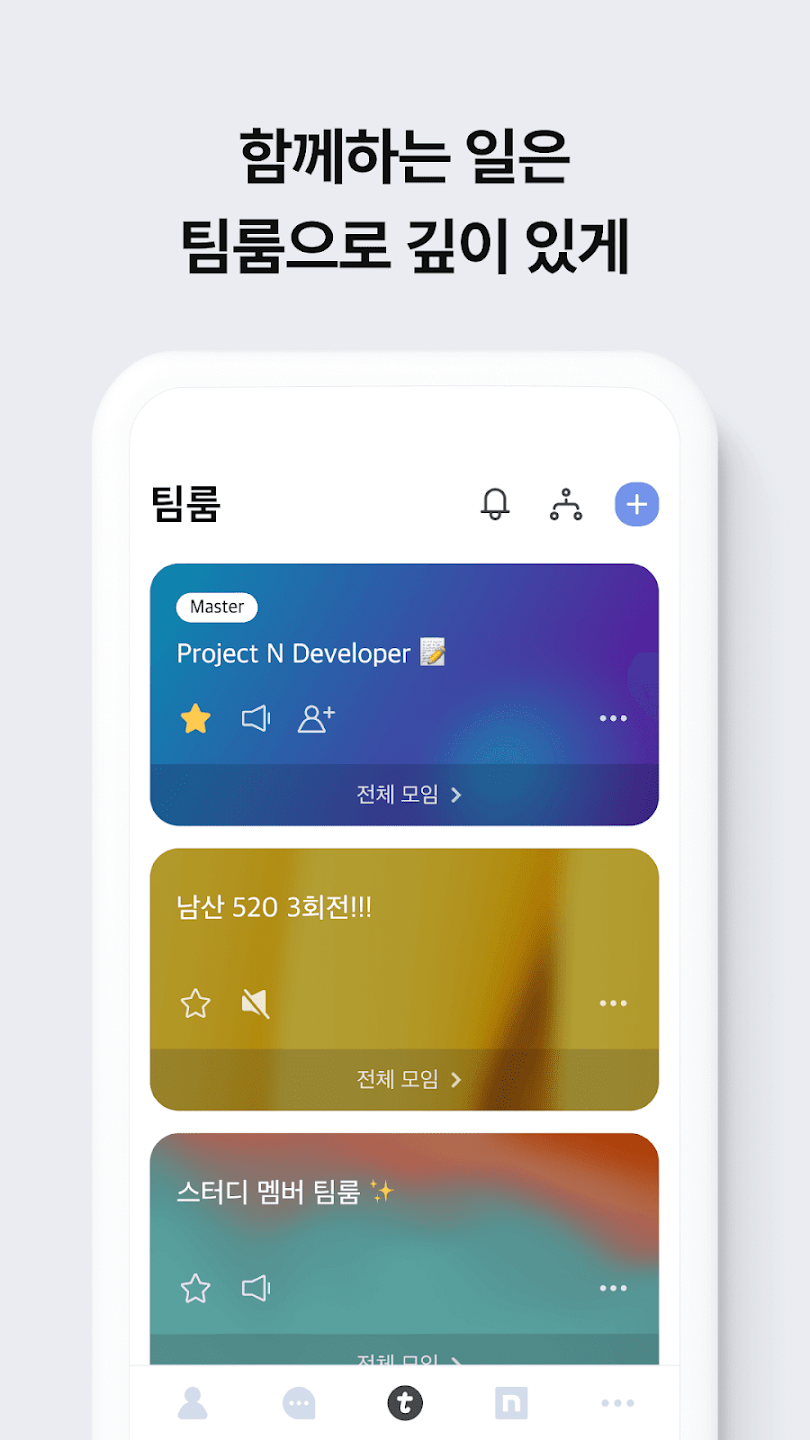Open the notifications bell icon
This screenshot has width=810, height=1440.
click(494, 505)
